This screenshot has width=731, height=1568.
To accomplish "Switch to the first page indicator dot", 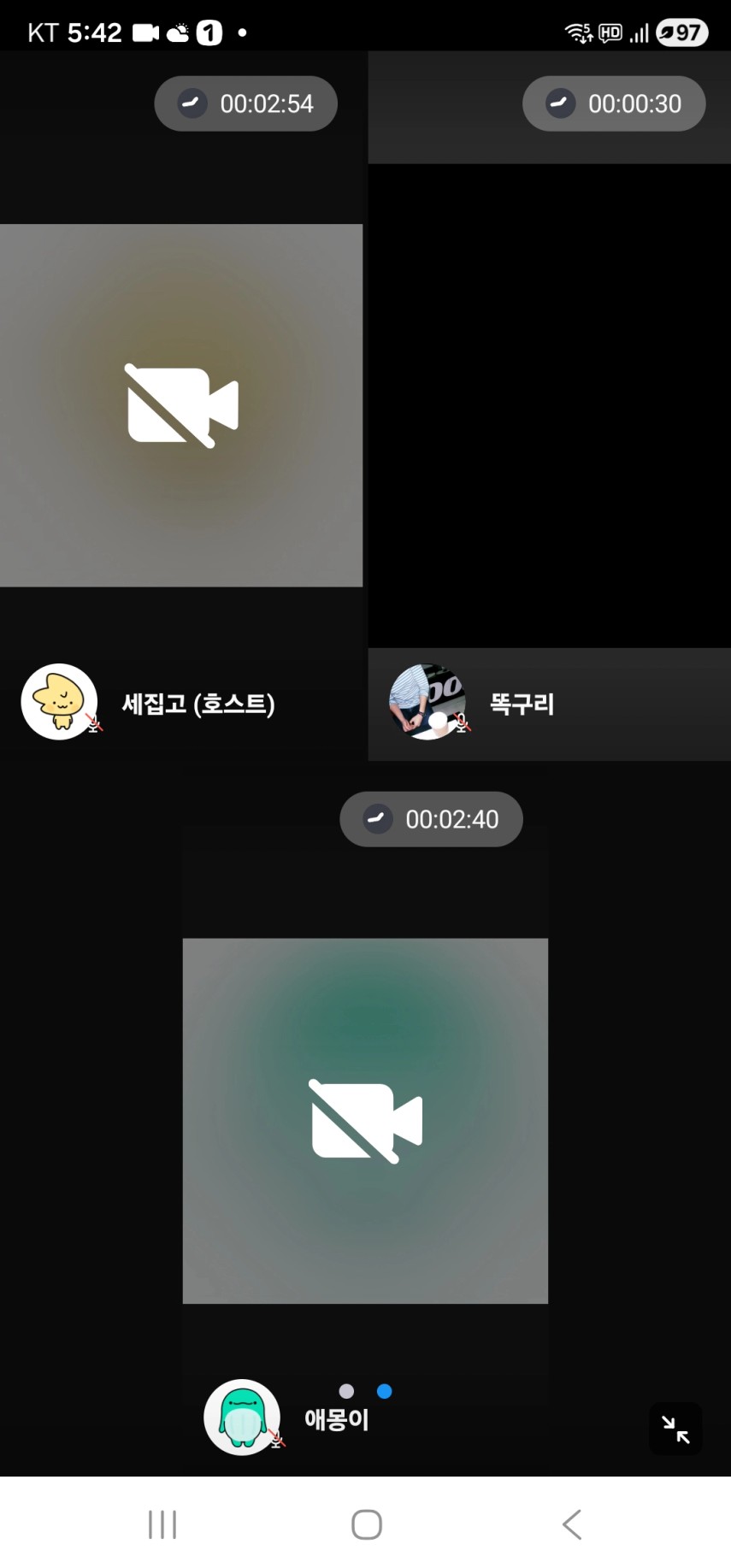I will click(346, 1392).
